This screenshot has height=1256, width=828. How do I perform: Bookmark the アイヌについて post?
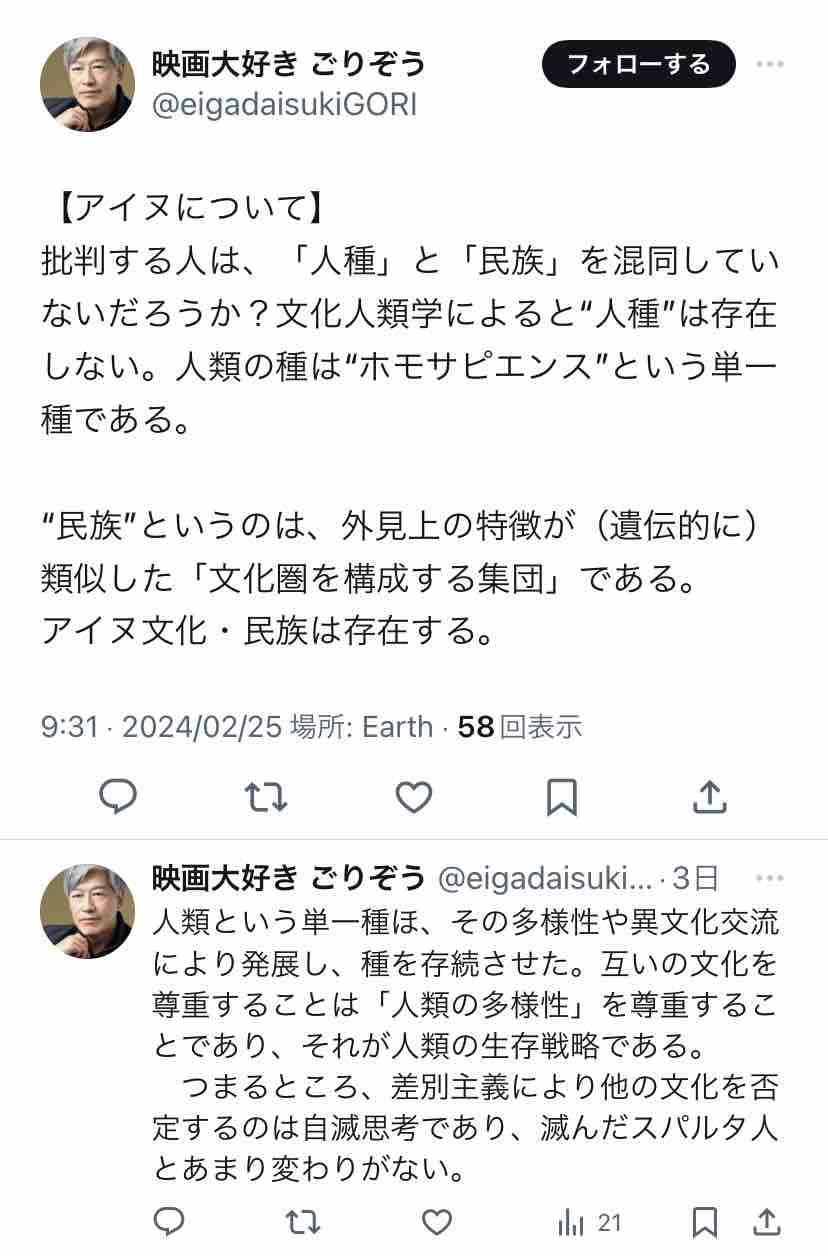[561, 796]
